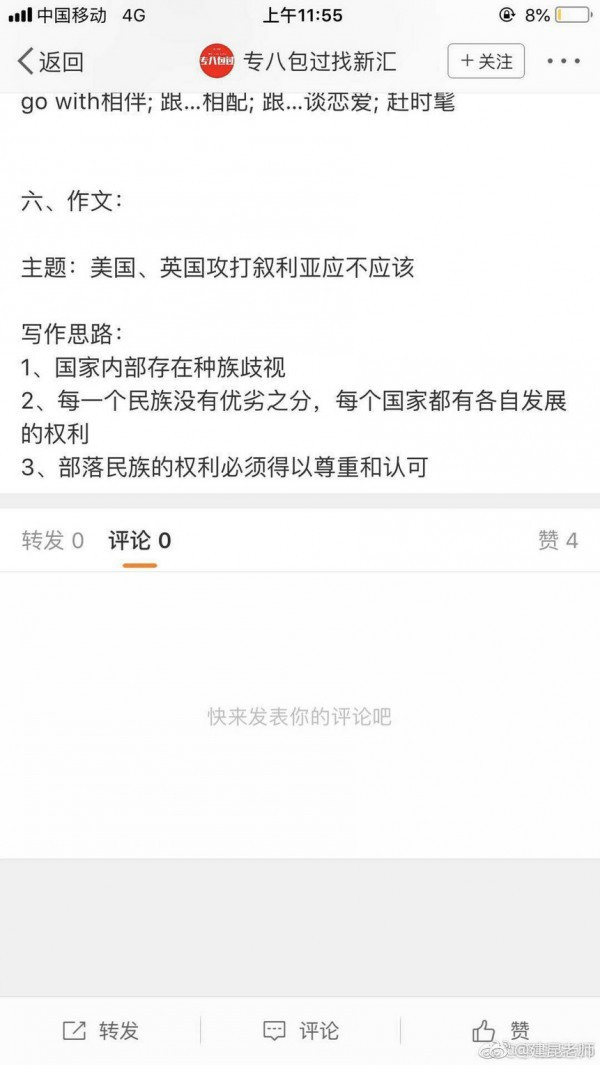Follow the account with +关注
Screen dimensions: 600x1065
click(x=486, y=62)
